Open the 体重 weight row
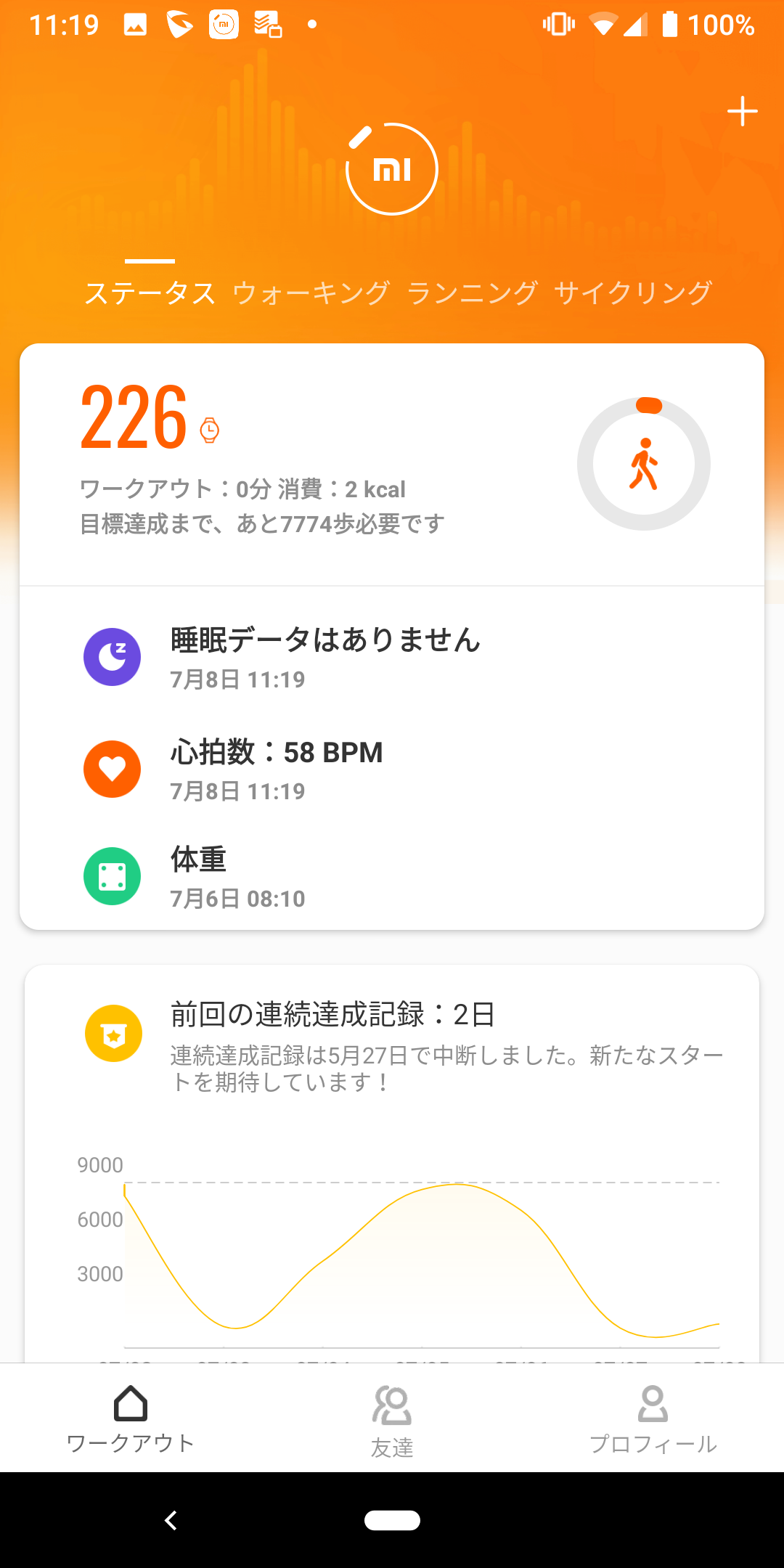 pyautogui.click(x=392, y=877)
